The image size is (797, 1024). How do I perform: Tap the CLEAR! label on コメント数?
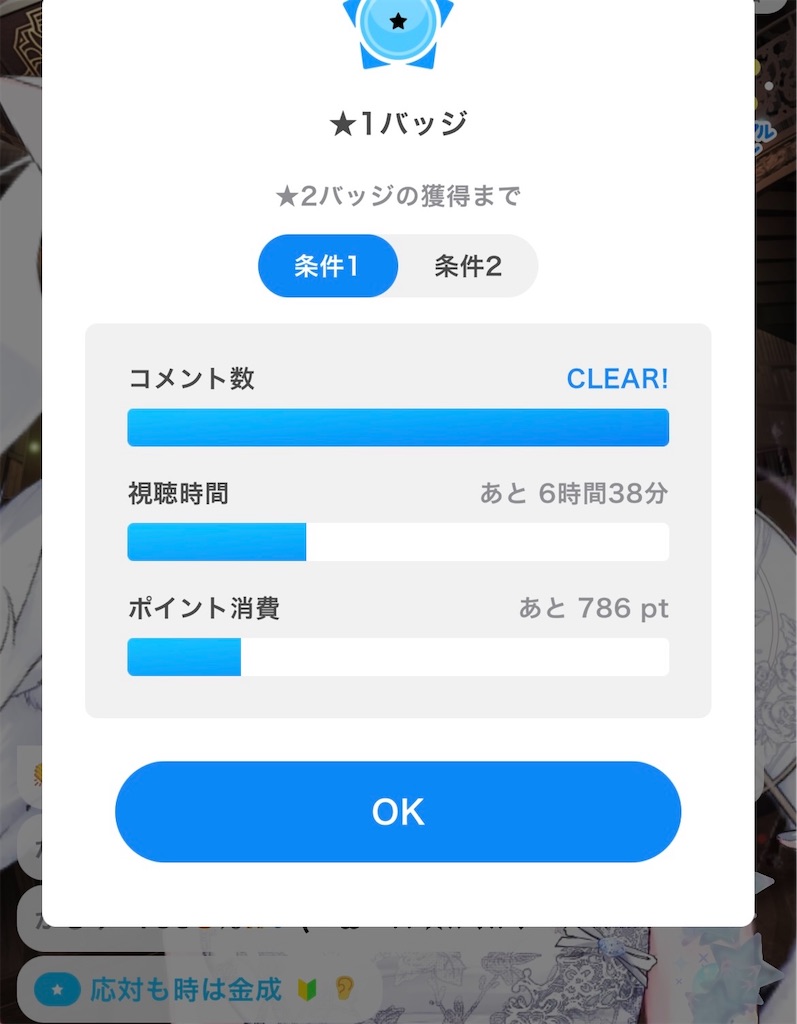click(619, 378)
